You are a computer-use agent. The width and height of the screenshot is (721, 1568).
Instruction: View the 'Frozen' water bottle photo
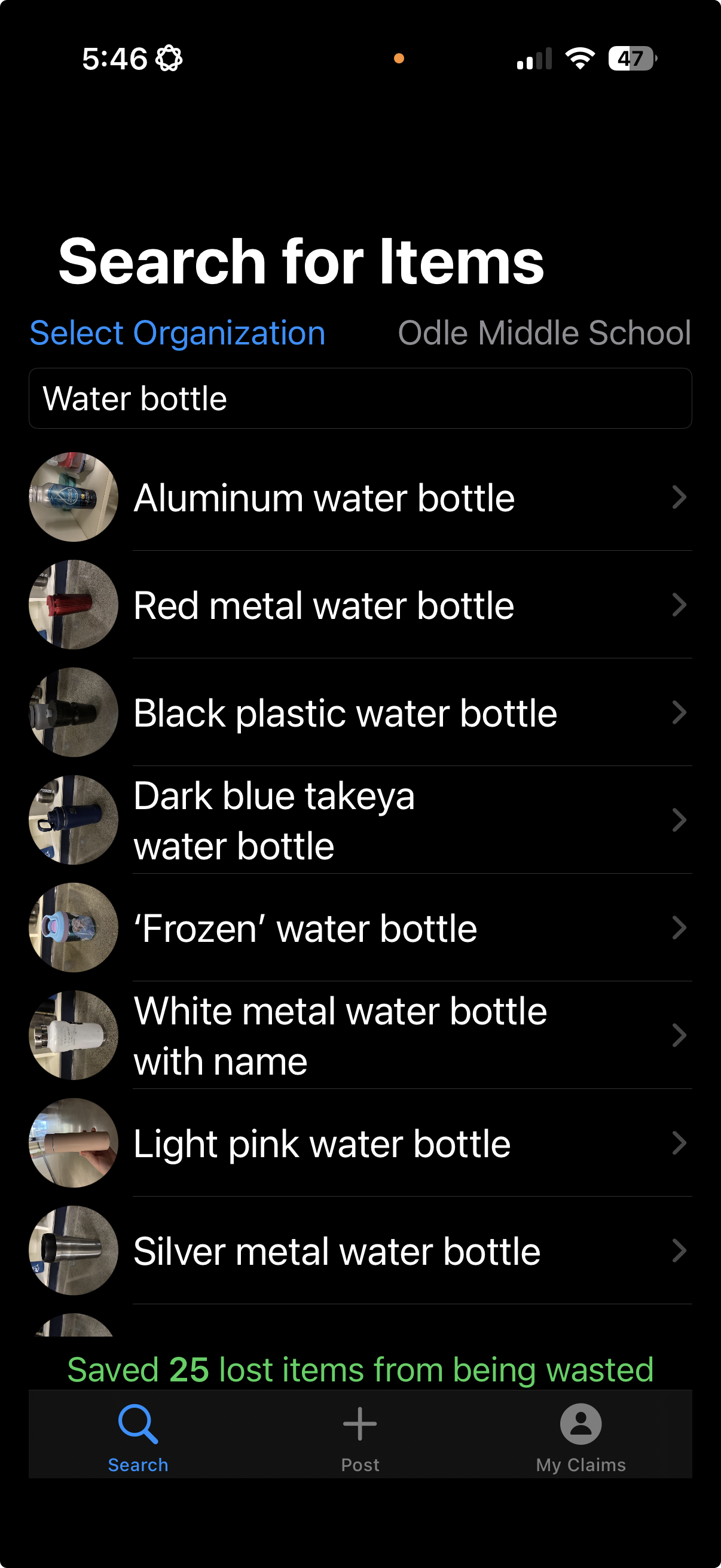[x=73, y=928]
